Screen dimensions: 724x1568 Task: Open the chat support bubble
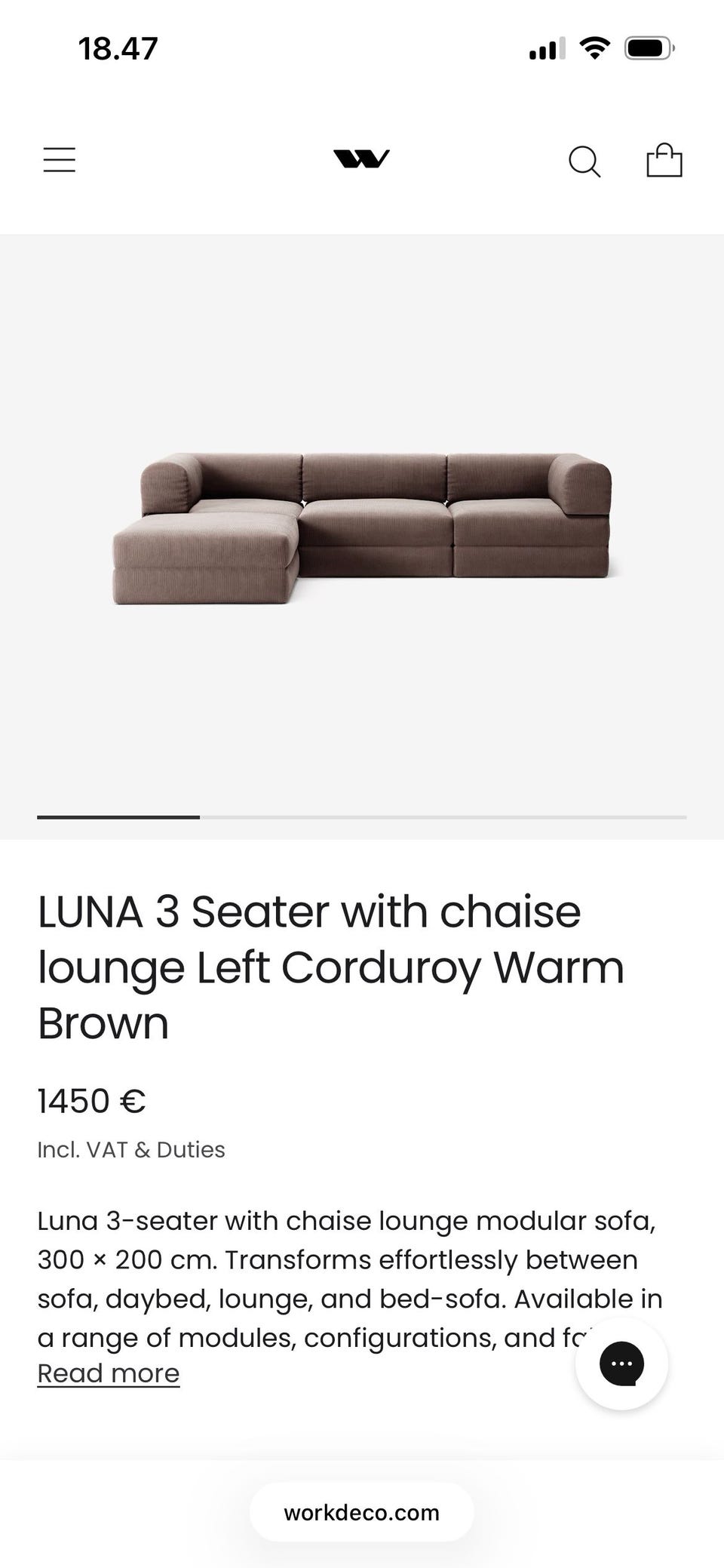[x=621, y=1364]
